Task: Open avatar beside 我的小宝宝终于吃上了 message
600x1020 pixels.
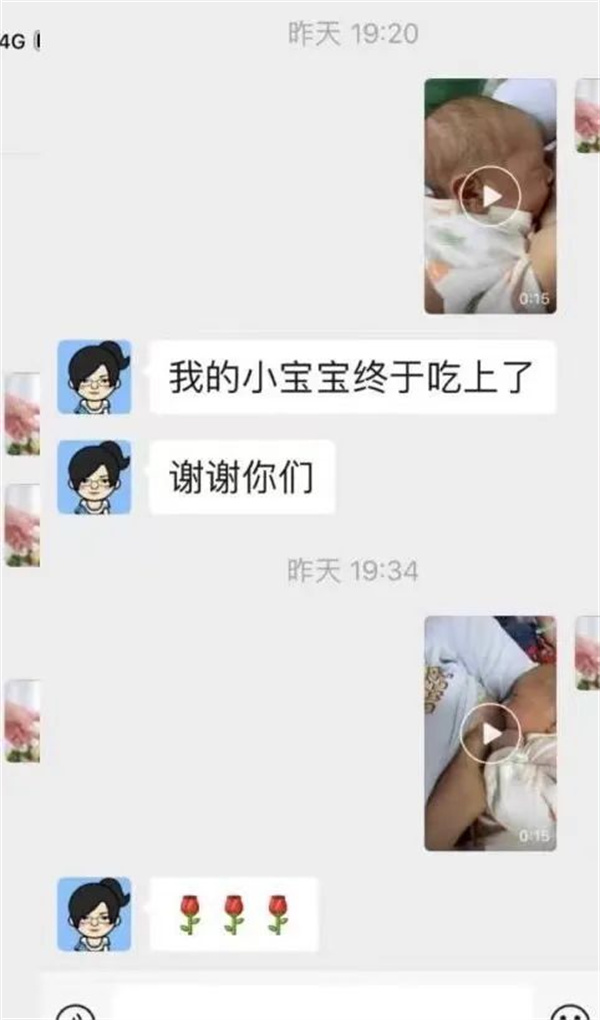Action: pyautogui.click(x=94, y=377)
